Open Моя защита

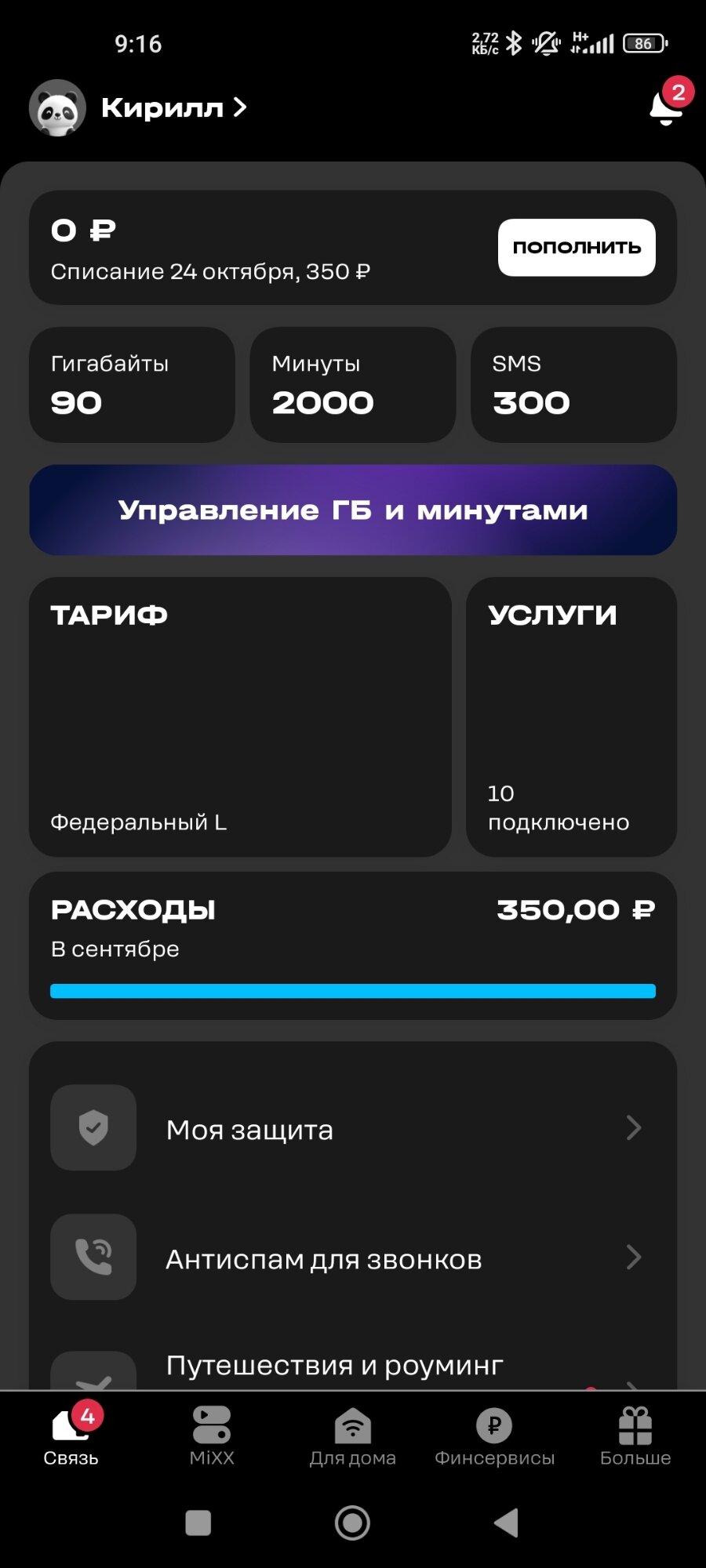(x=353, y=1129)
